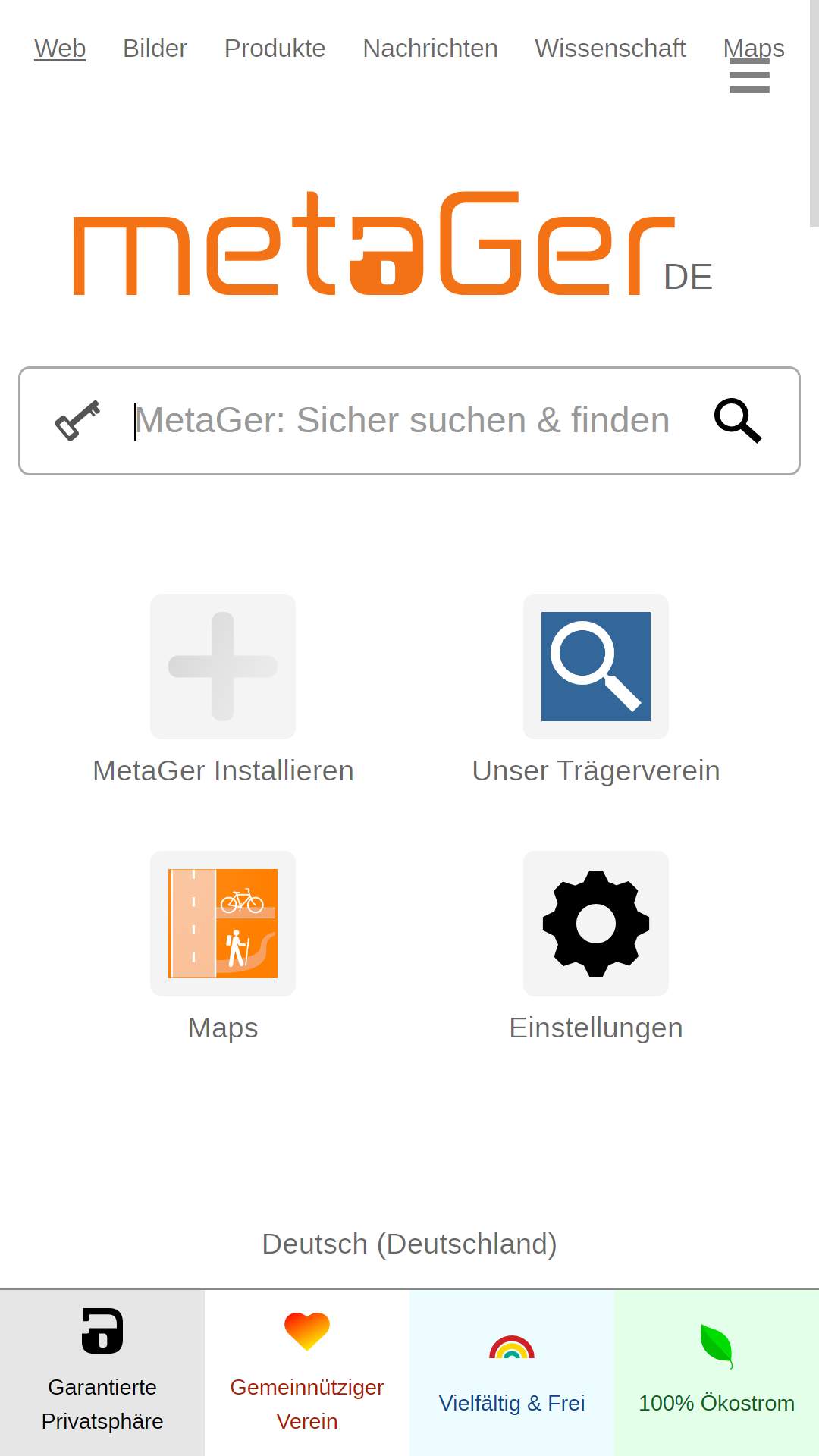Screen dimensions: 819x1456
Task: Tap the key icon in the search box
Action: click(77, 421)
